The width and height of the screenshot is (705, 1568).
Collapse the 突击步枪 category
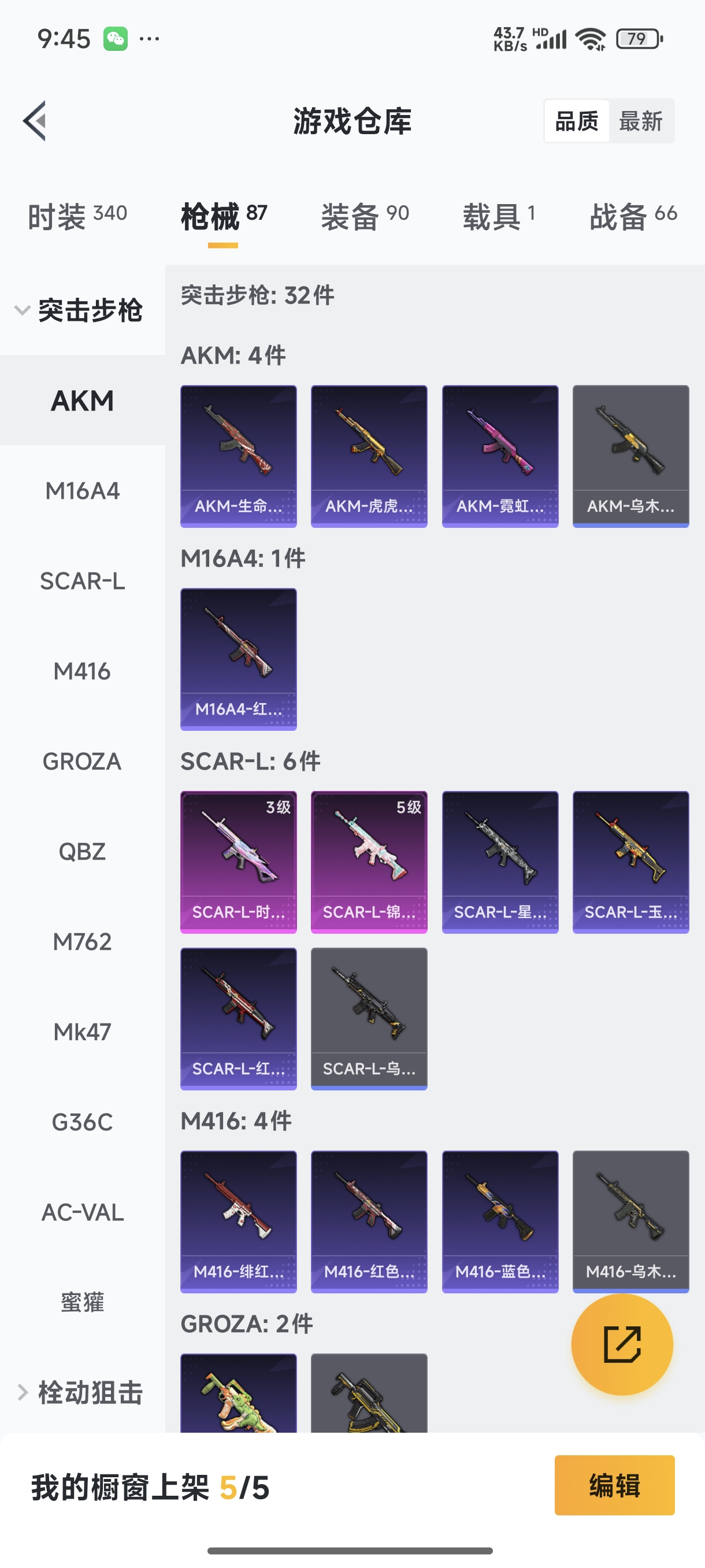(79, 310)
